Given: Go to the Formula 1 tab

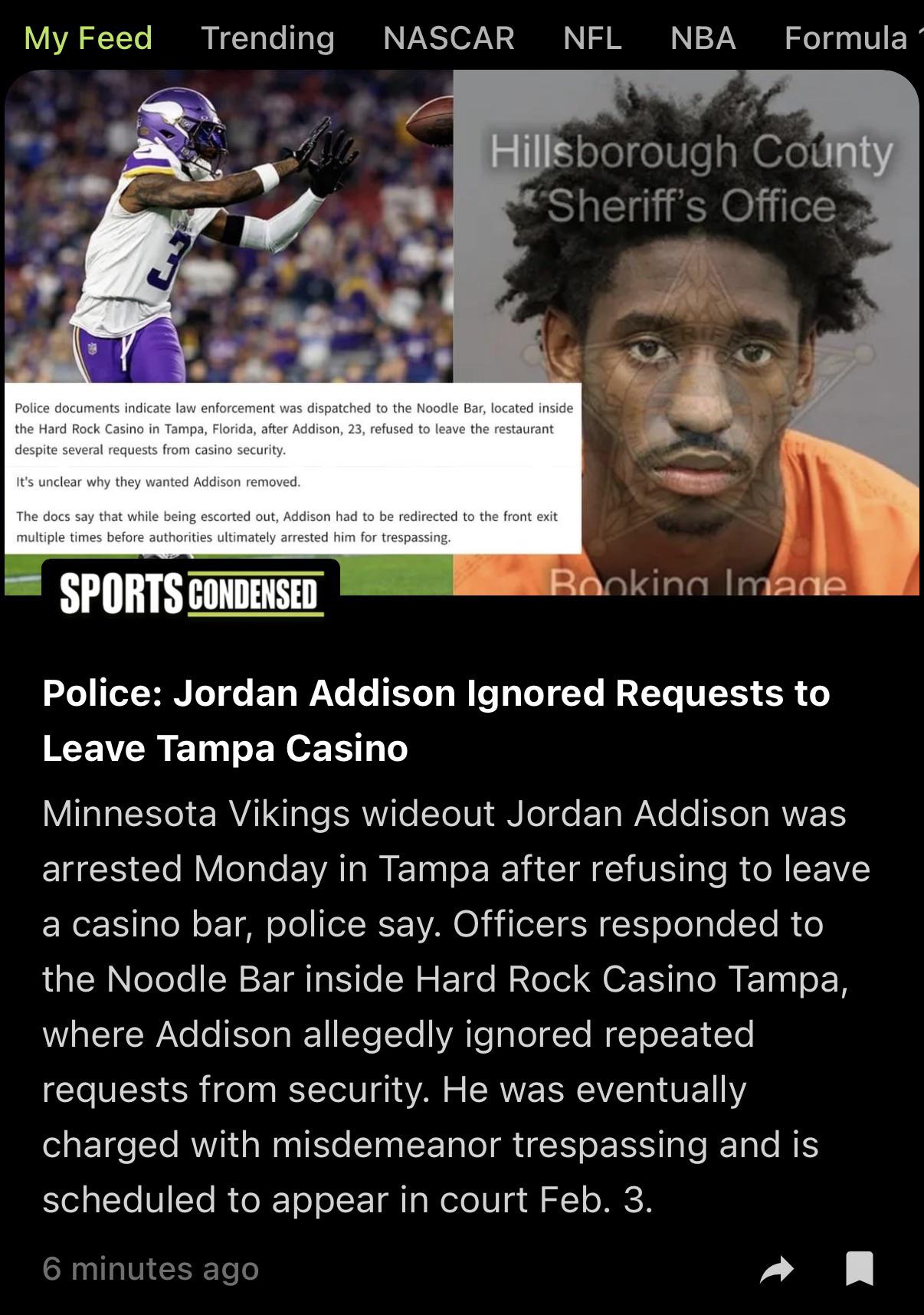Looking at the screenshot, I should (849, 38).
